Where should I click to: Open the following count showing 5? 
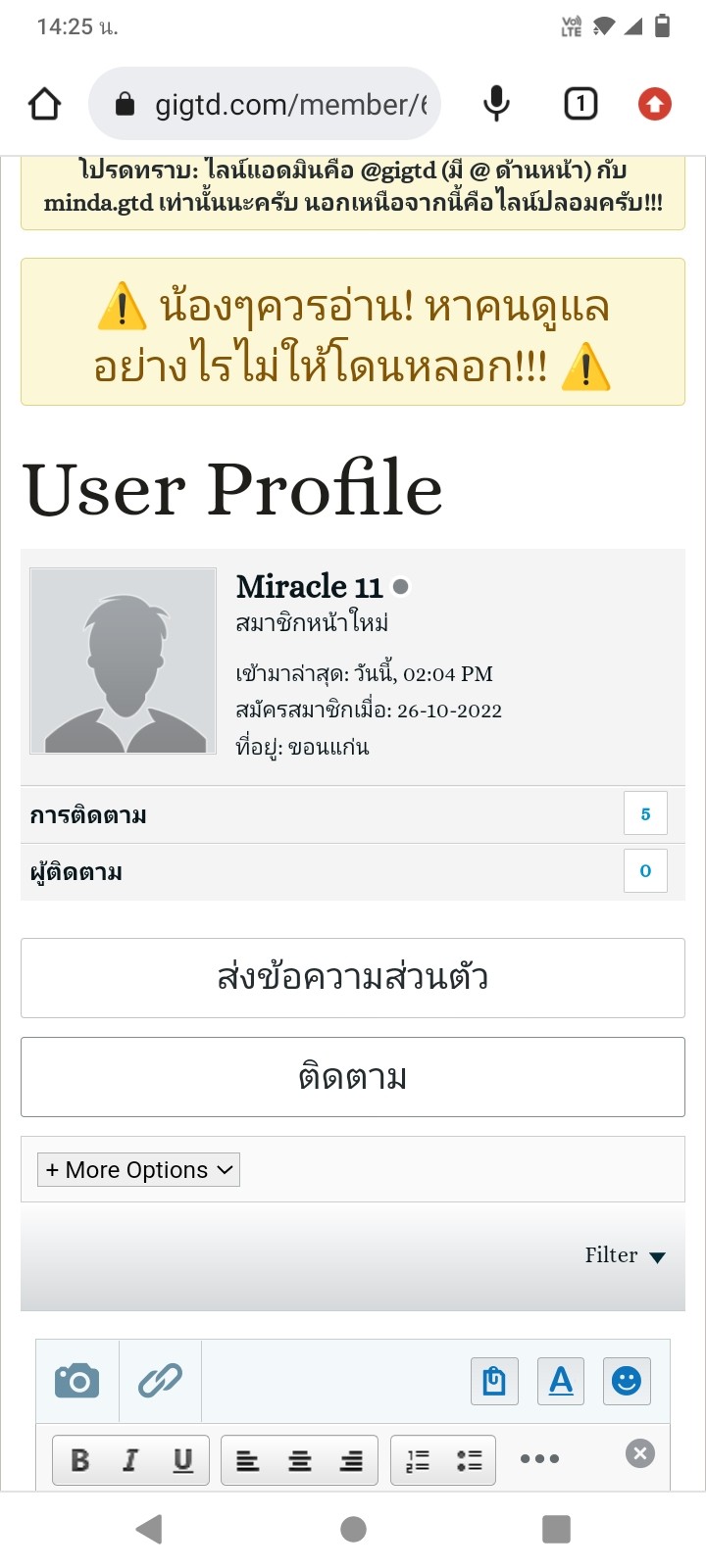click(645, 813)
